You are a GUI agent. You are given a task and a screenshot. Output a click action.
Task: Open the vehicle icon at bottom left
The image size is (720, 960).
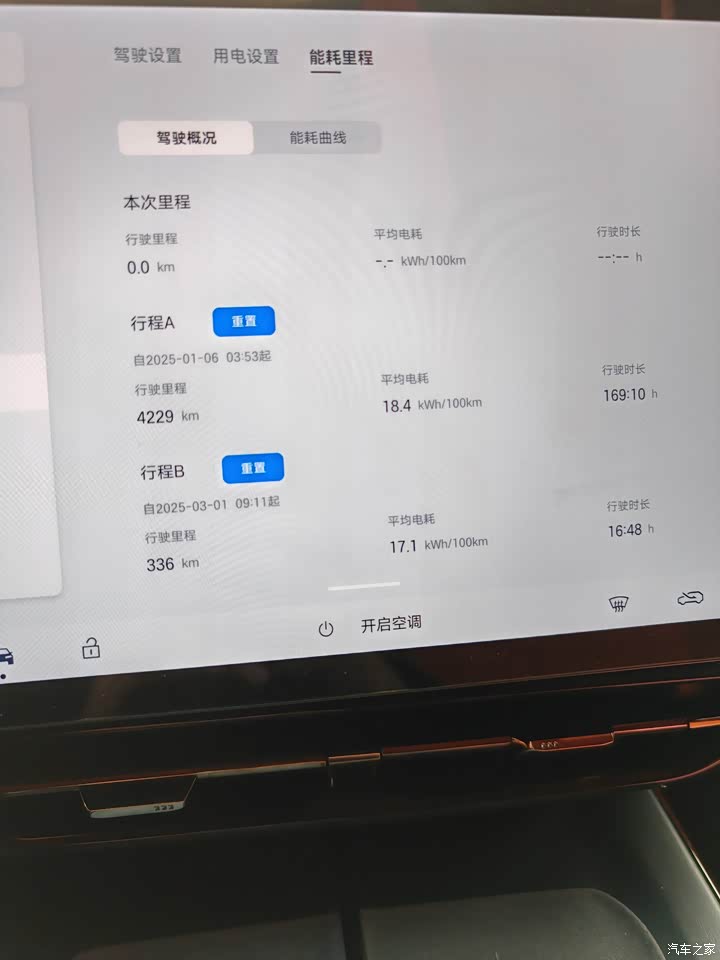coord(5,658)
